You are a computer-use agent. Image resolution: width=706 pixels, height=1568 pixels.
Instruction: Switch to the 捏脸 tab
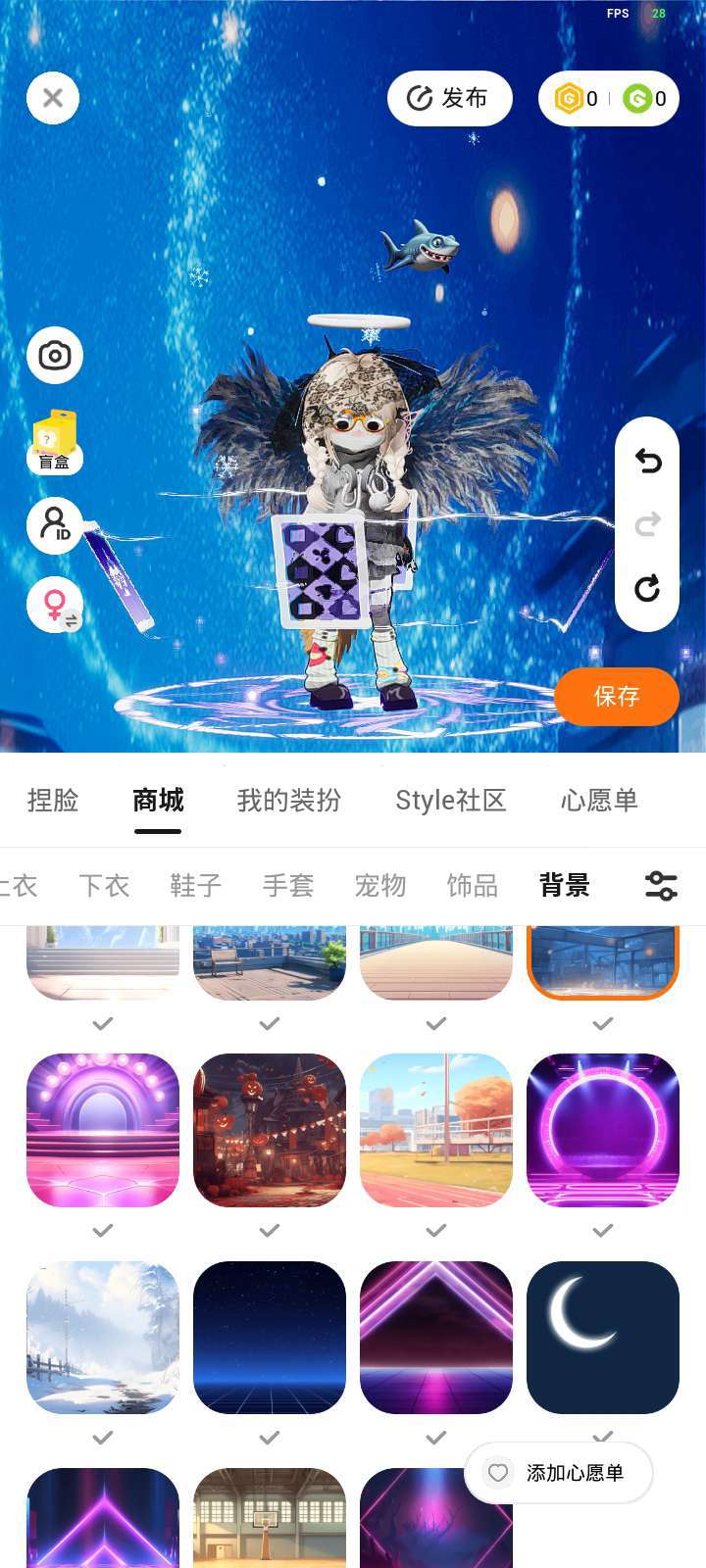53,801
